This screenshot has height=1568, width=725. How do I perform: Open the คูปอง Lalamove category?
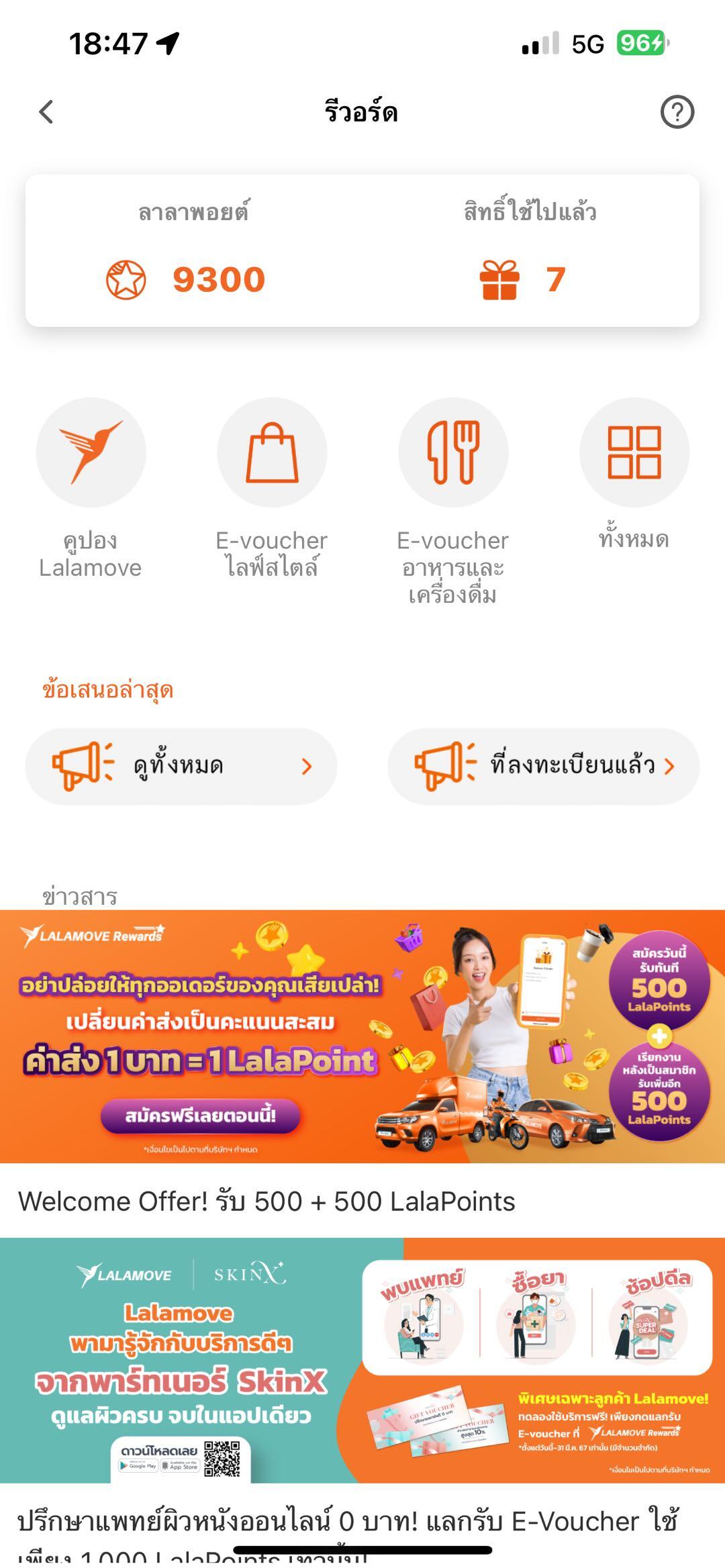(x=91, y=453)
